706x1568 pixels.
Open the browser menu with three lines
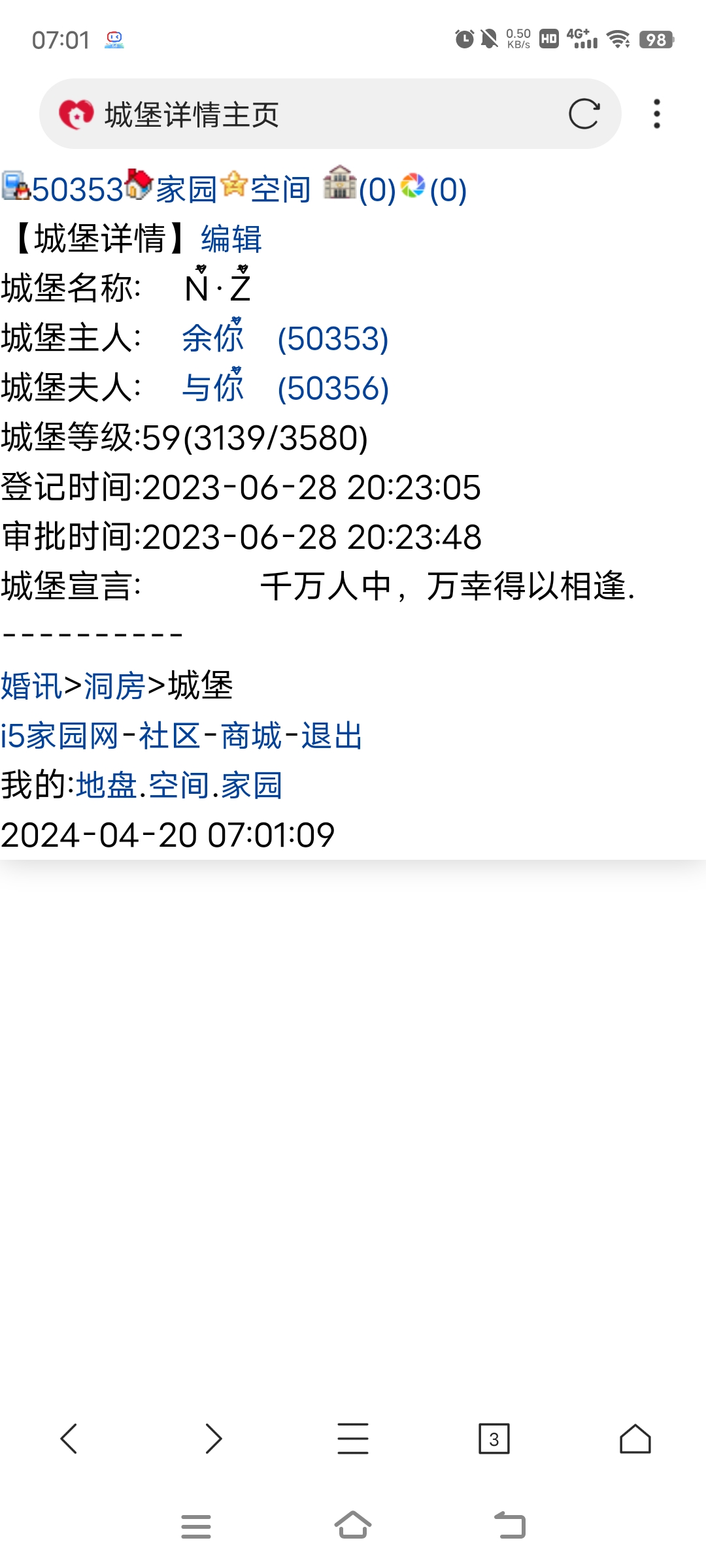point(353,1439)
